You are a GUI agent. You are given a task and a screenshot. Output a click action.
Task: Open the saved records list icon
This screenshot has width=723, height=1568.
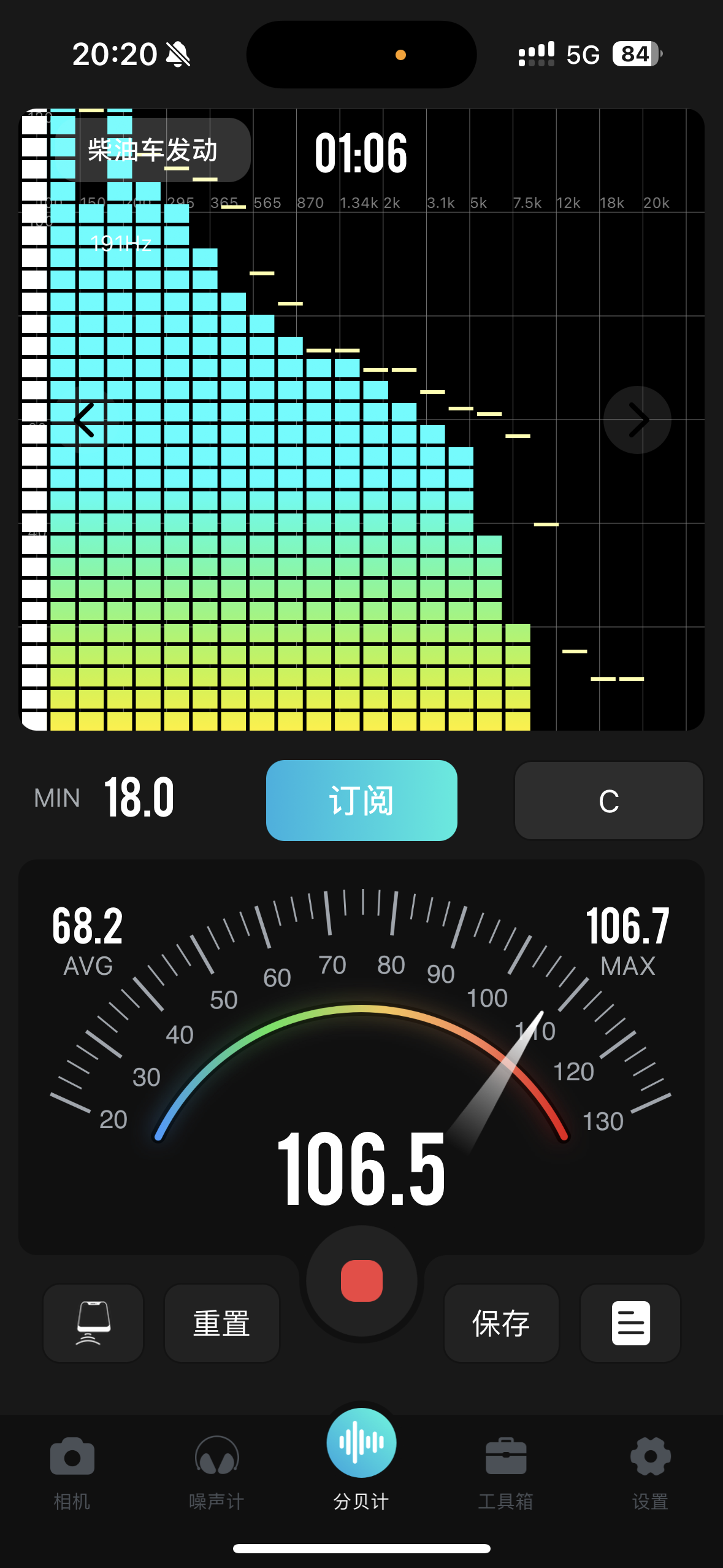click(630, 1323)
